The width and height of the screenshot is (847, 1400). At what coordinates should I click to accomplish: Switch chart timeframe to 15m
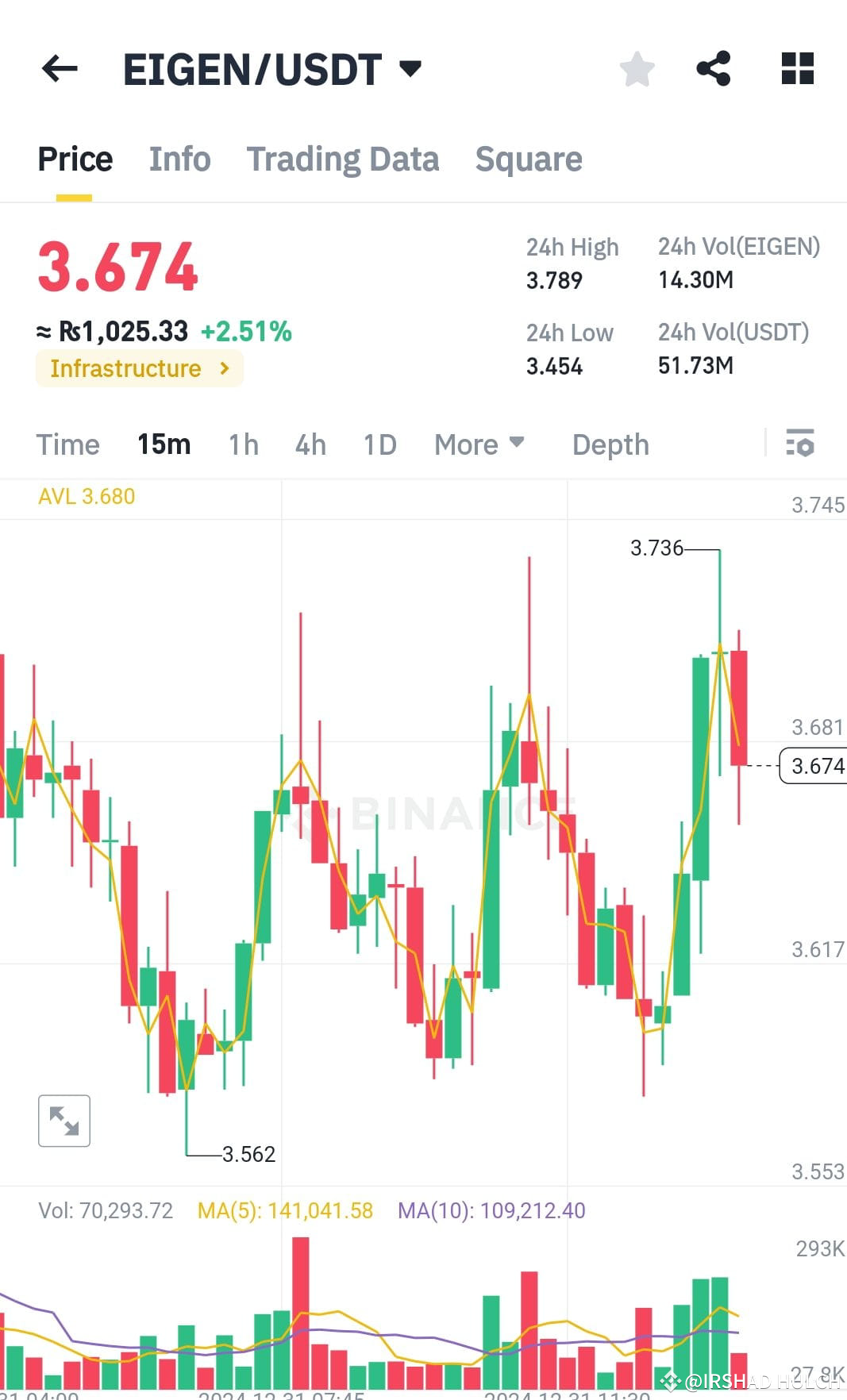point(164,444)
